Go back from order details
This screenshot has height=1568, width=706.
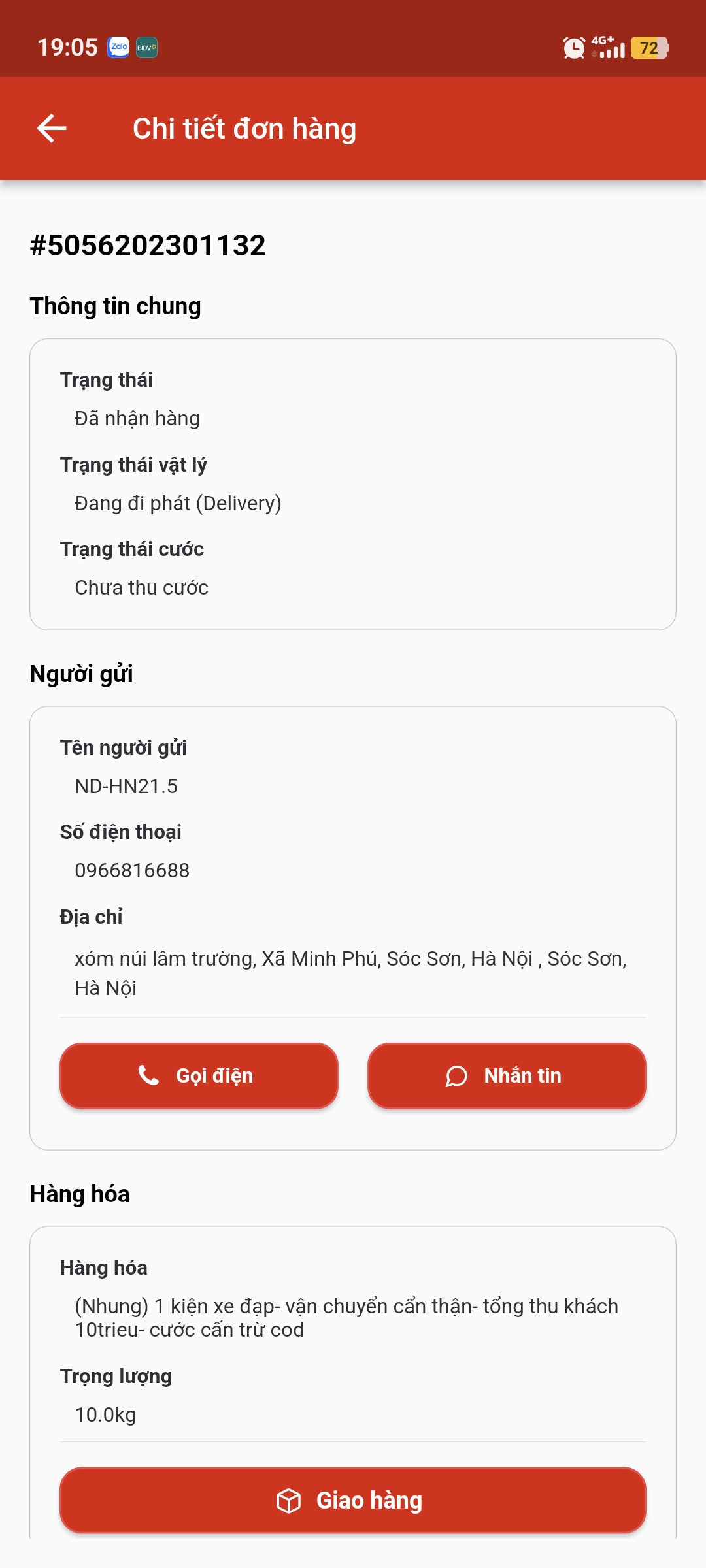52,128
